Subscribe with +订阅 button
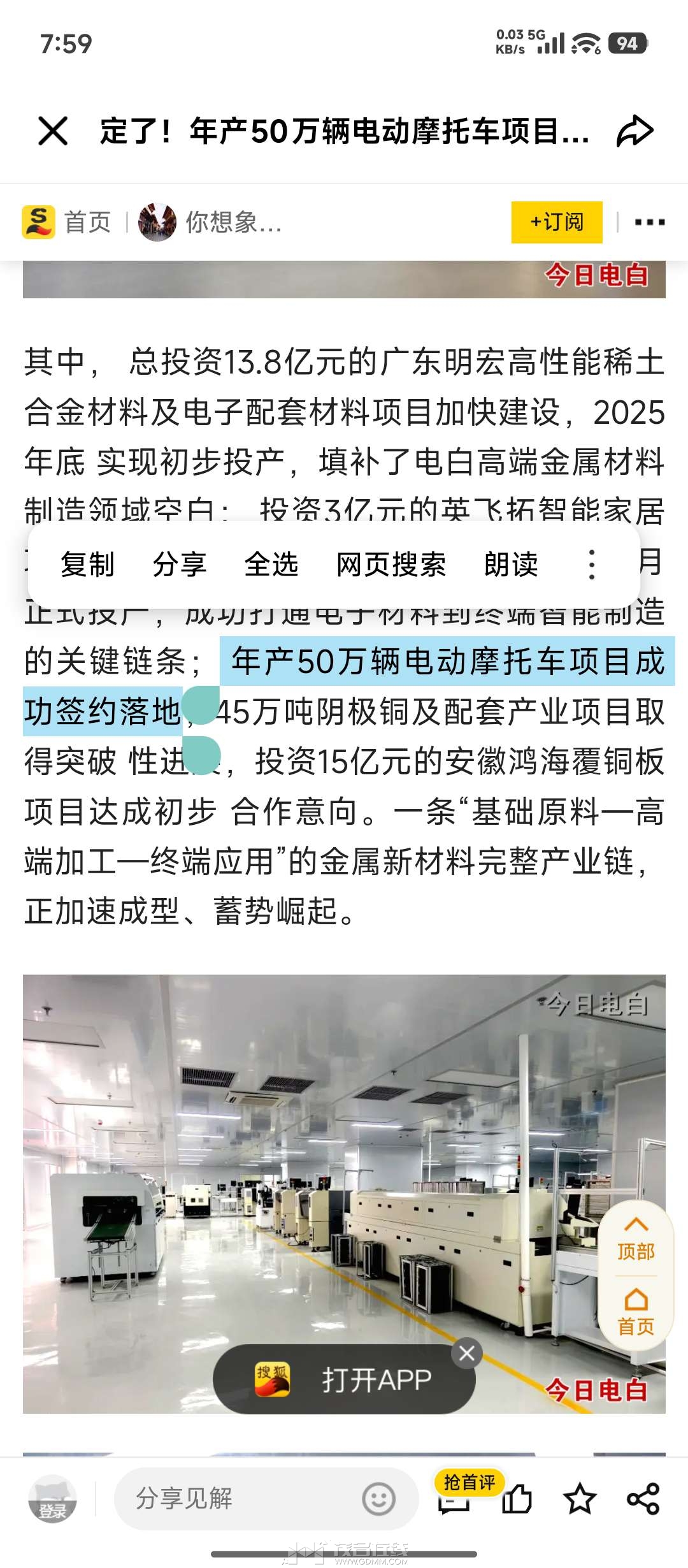688x1568 pixels. pyautogui.click(x=556, y=222)
